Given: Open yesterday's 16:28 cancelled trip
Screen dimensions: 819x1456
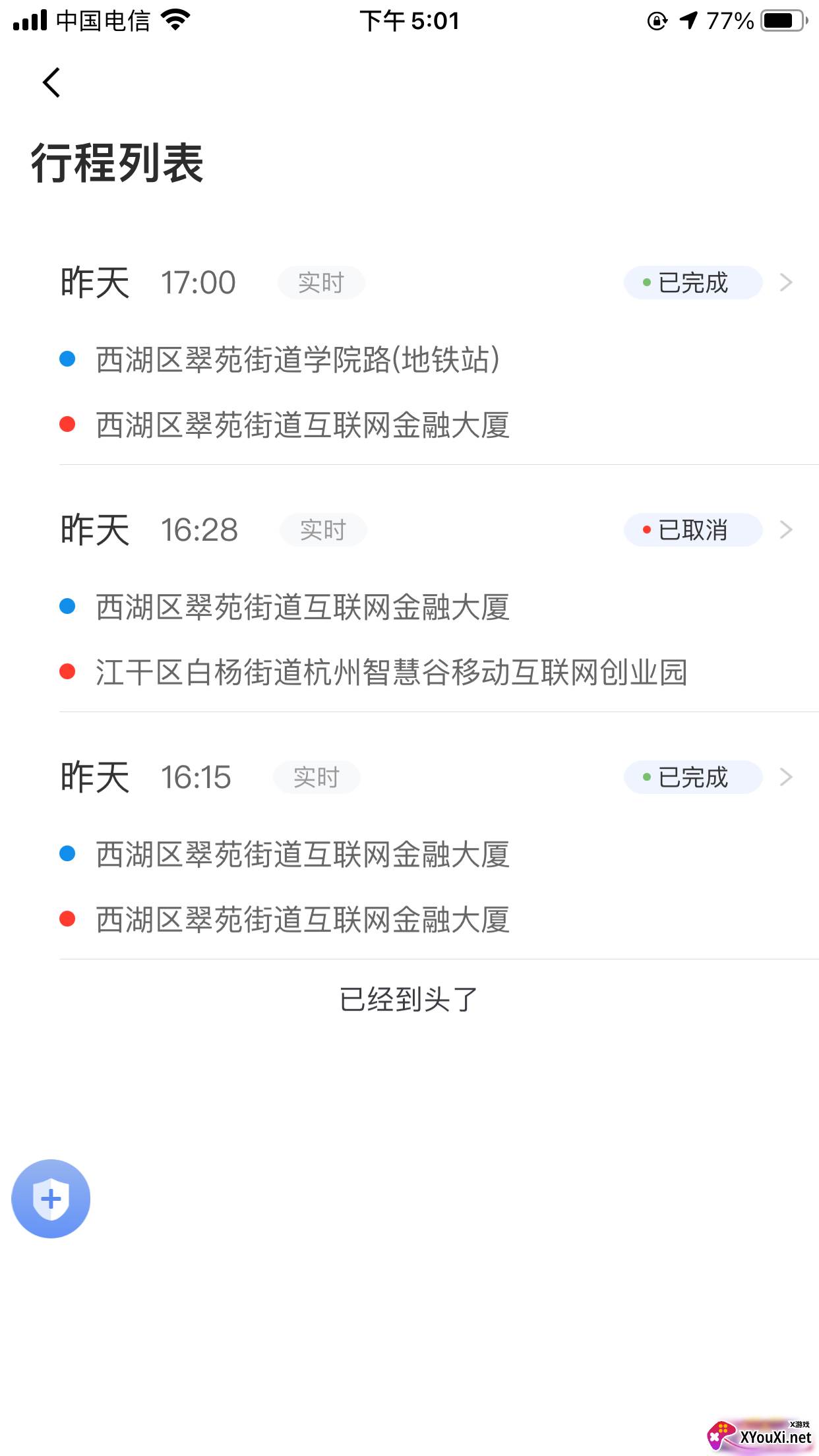Looking at the screenshot, I should coord(785,530).
